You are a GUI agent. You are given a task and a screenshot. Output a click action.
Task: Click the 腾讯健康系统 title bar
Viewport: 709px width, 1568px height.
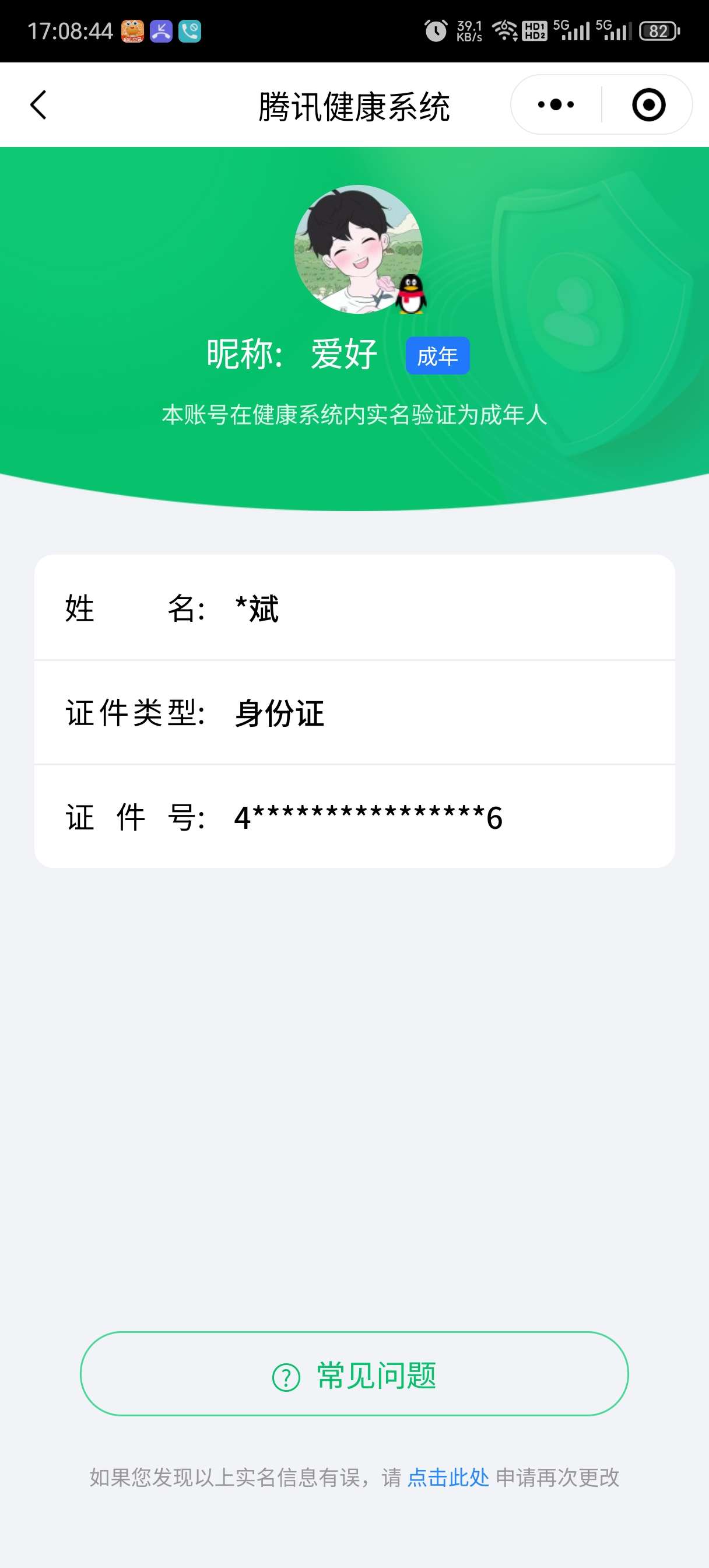click(x=354, y=103)
